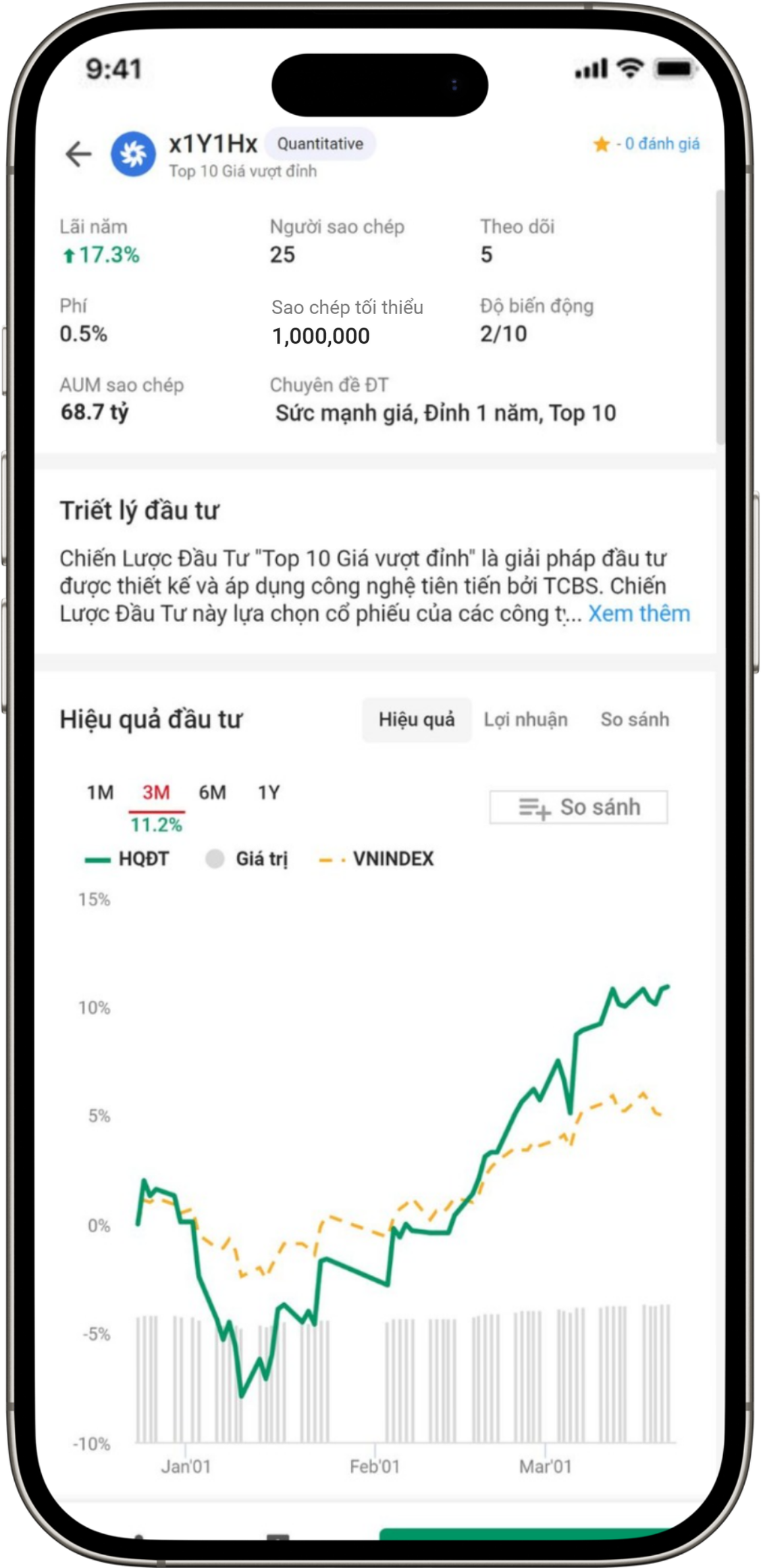Select the 3M time range

pyautogui.click(x=156, y=792)
